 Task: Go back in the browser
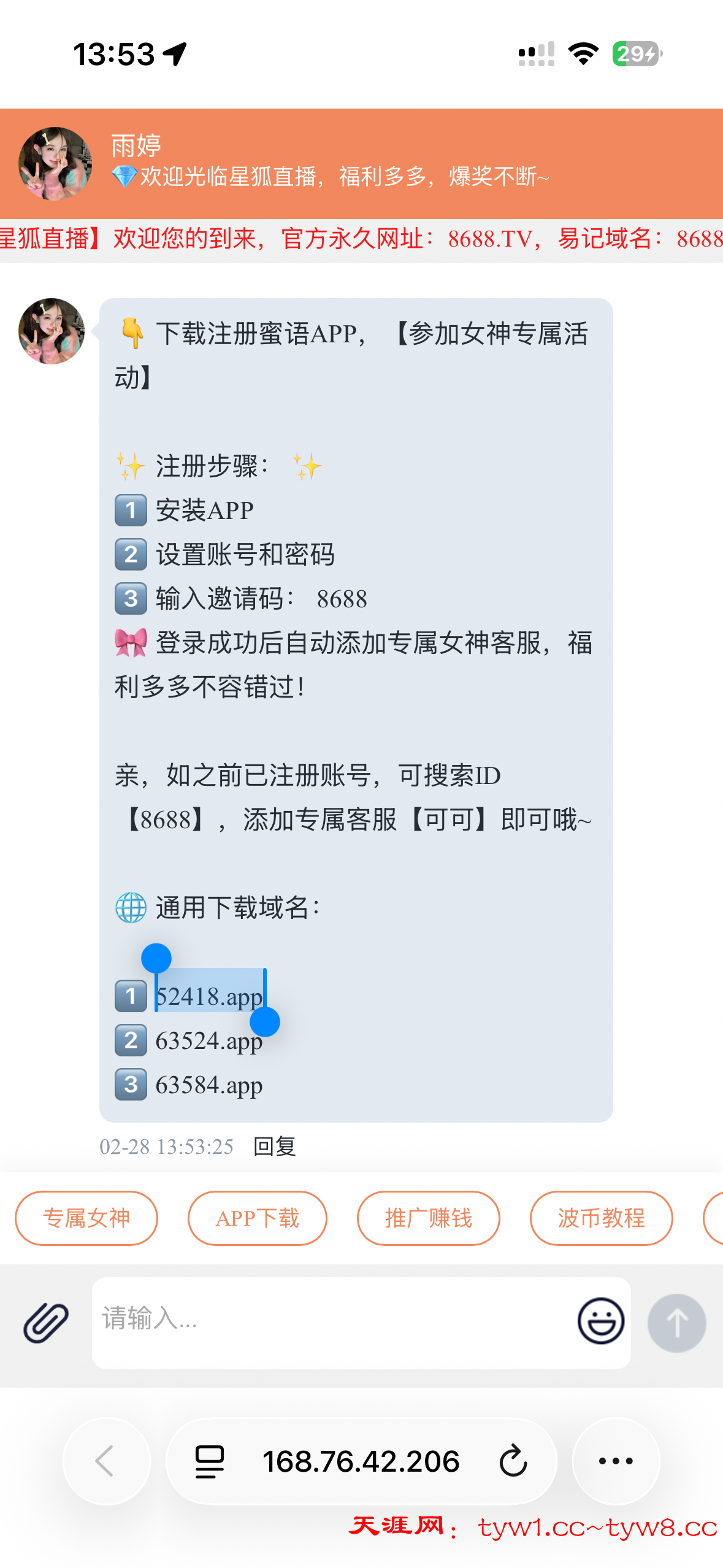[x=106, y=1461]
